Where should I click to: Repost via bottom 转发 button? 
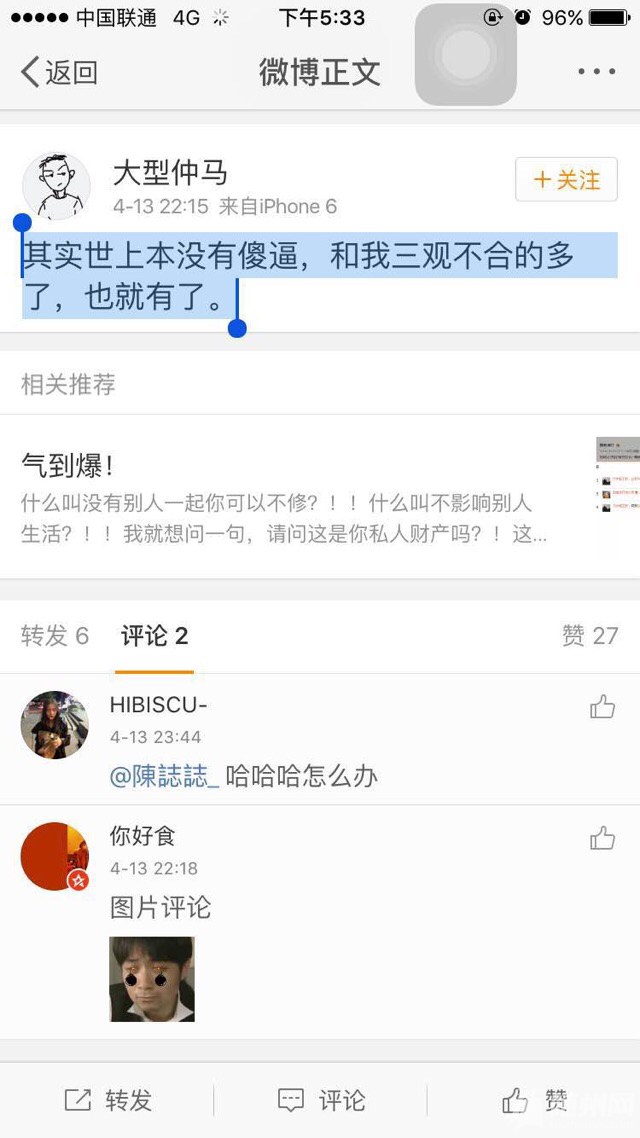108,1101
